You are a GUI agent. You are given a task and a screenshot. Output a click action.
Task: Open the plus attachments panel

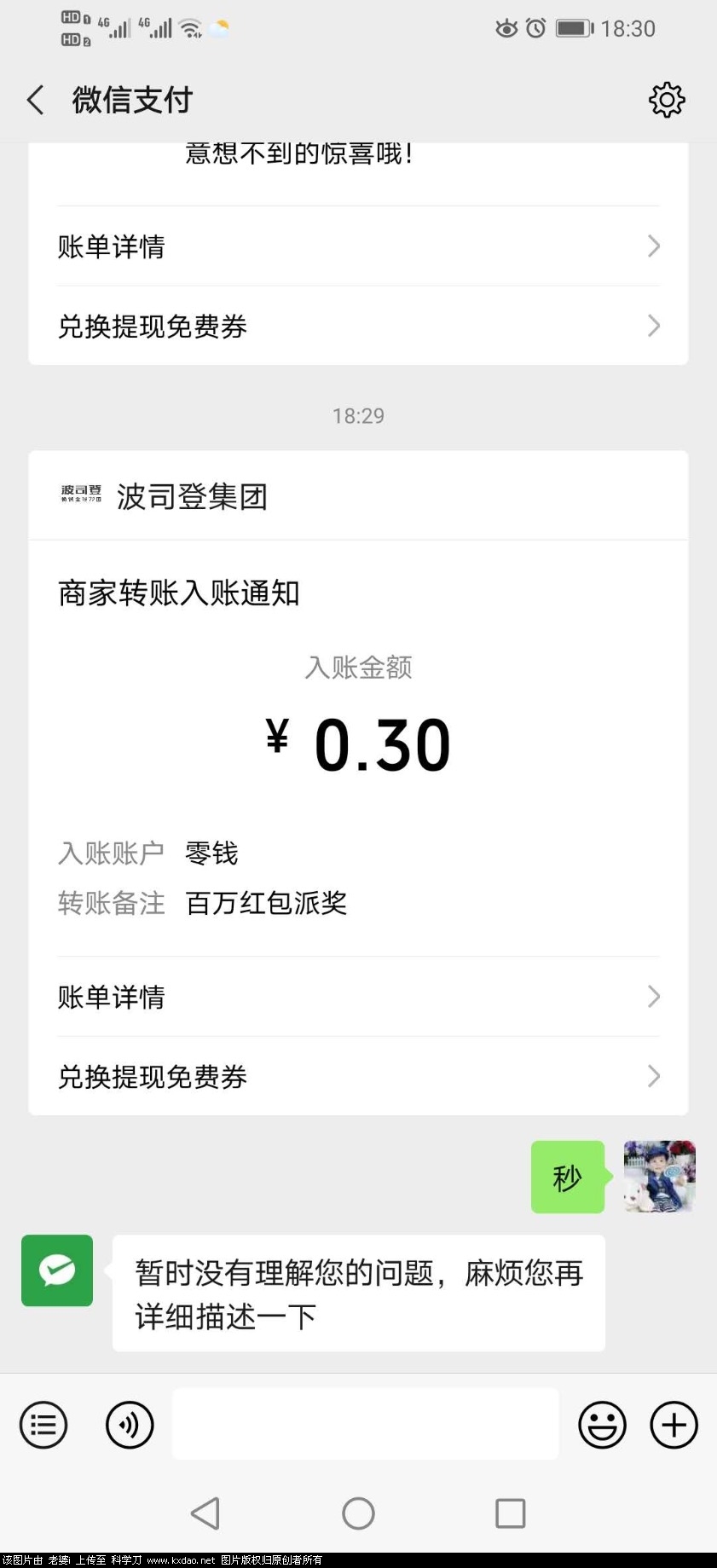pyautogui.click(x=674, y=1425)
